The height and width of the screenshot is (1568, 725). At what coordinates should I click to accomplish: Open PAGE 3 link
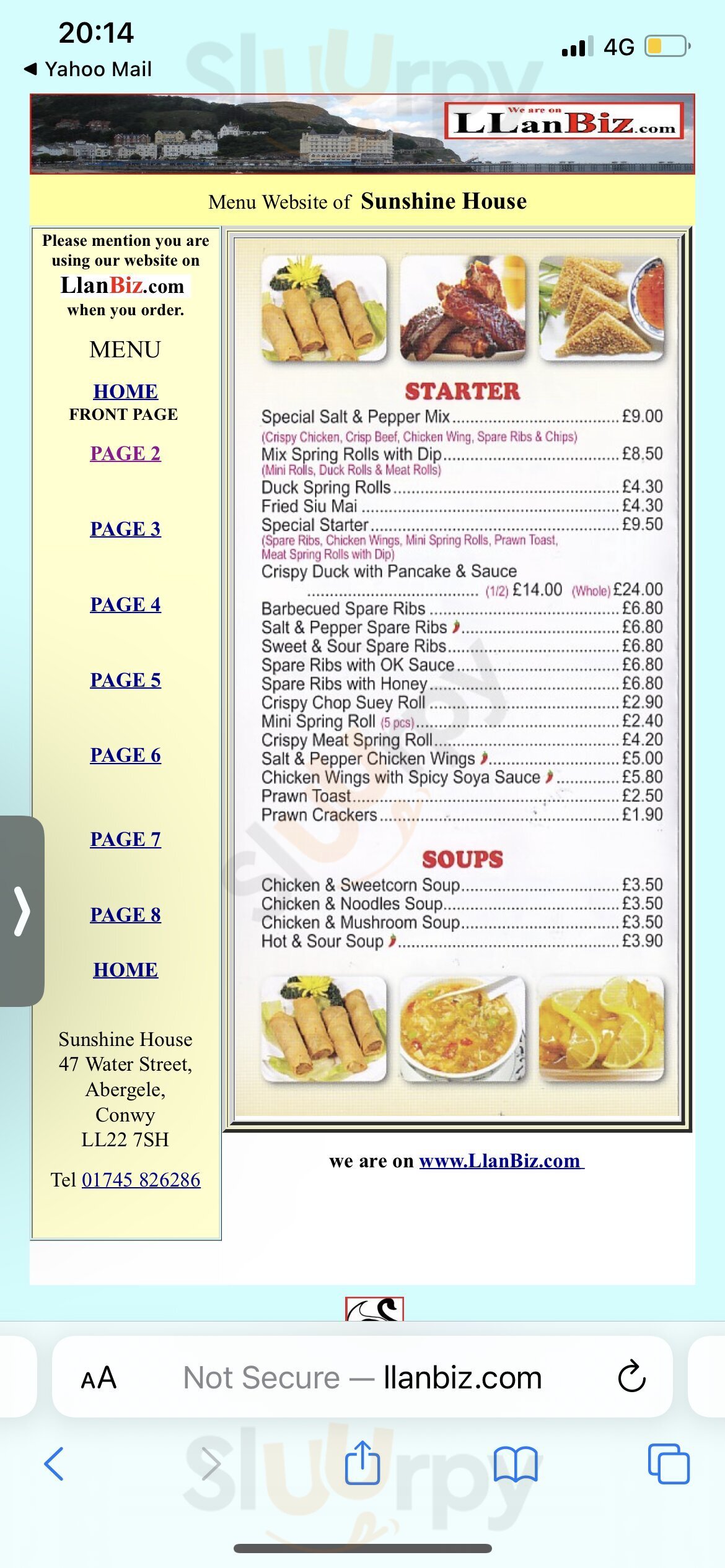point(125,529)
